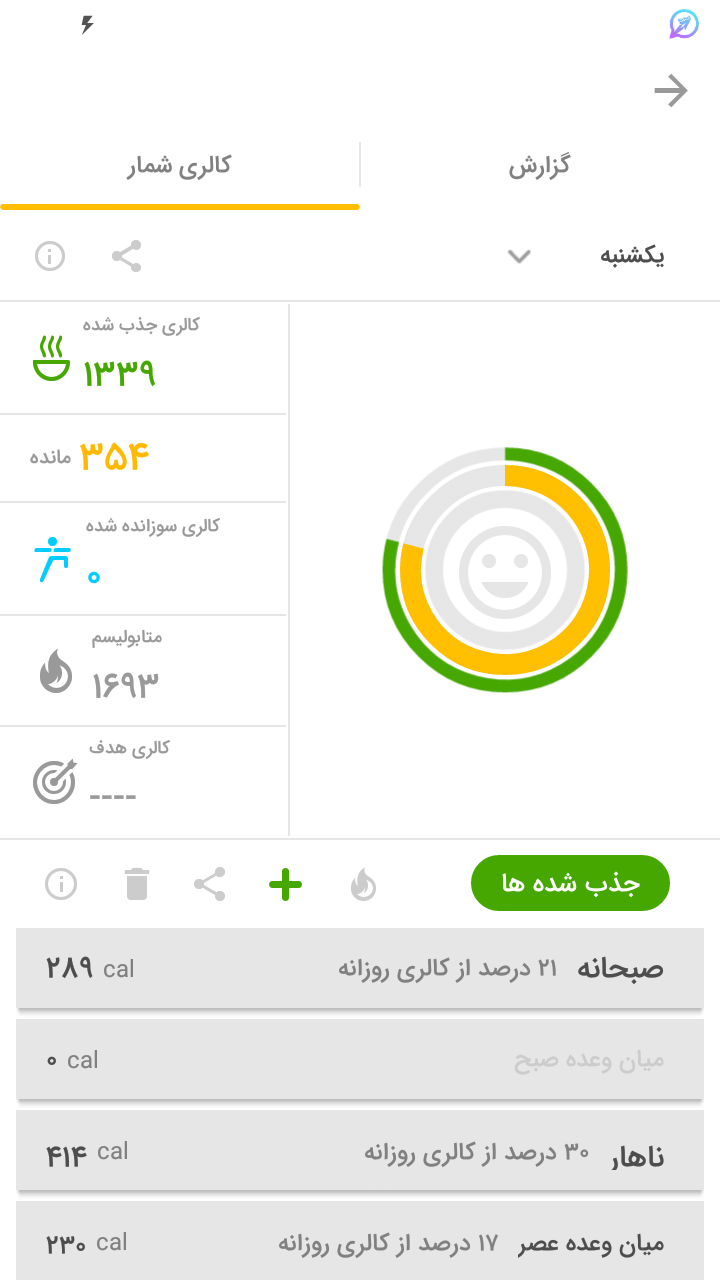Open the میان وعده صبح row
Image resolution: width=720 pixels, height=1280 pixels.
pyautogui.click(x=360, y=1060)
